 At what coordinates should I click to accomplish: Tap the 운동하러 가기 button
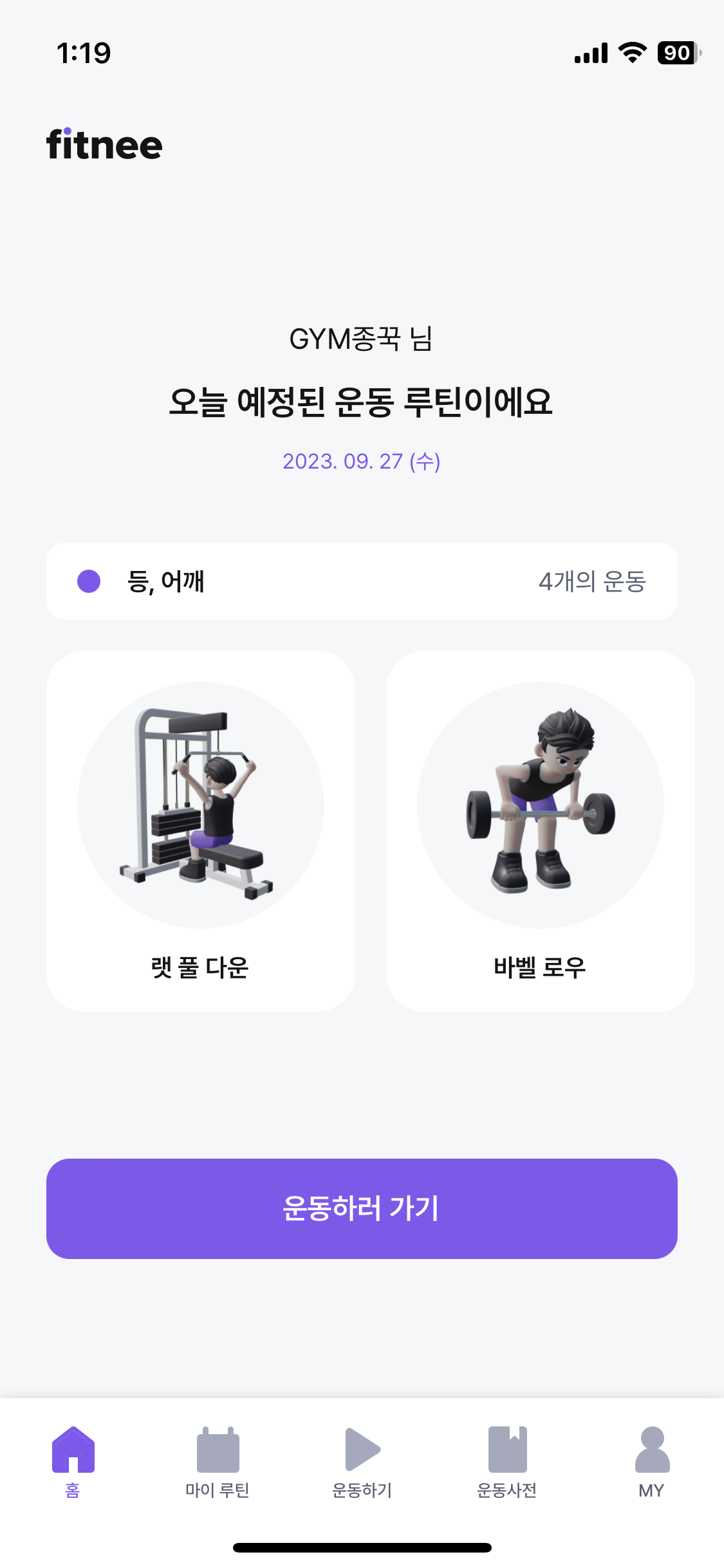tap(362, 1208)
